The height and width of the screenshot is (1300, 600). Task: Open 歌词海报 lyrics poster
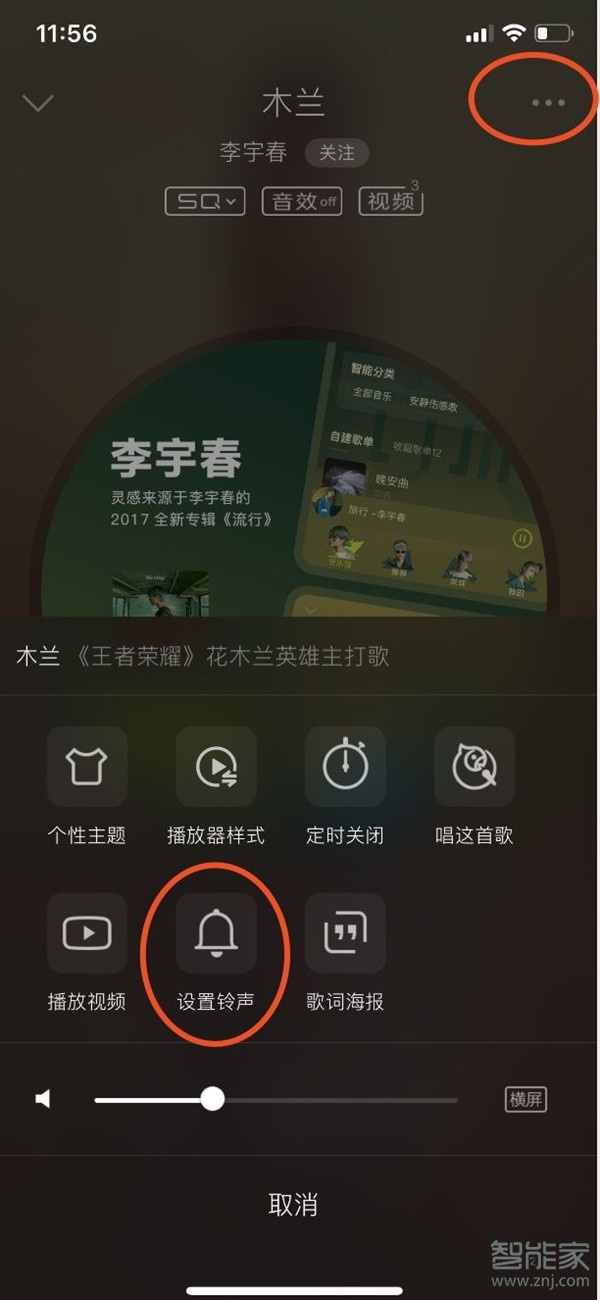(345, 952)
